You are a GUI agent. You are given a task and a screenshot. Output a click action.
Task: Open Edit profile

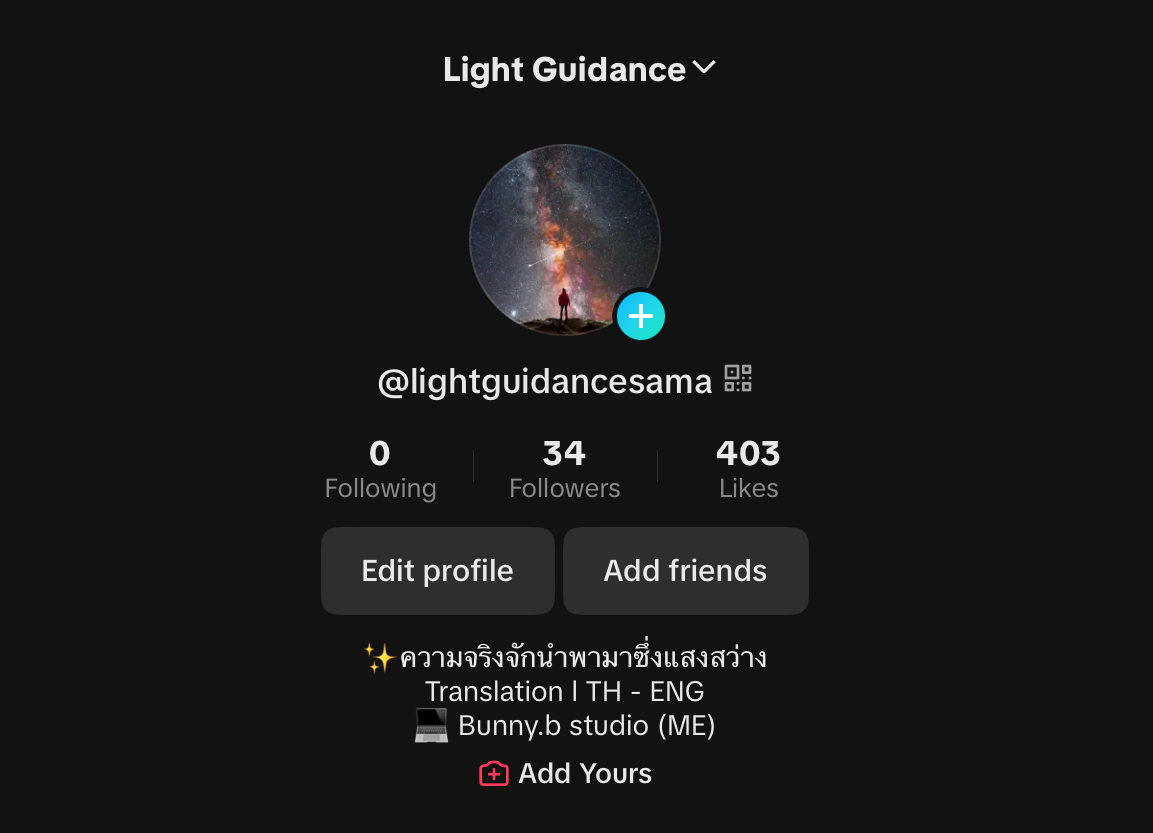437,571
